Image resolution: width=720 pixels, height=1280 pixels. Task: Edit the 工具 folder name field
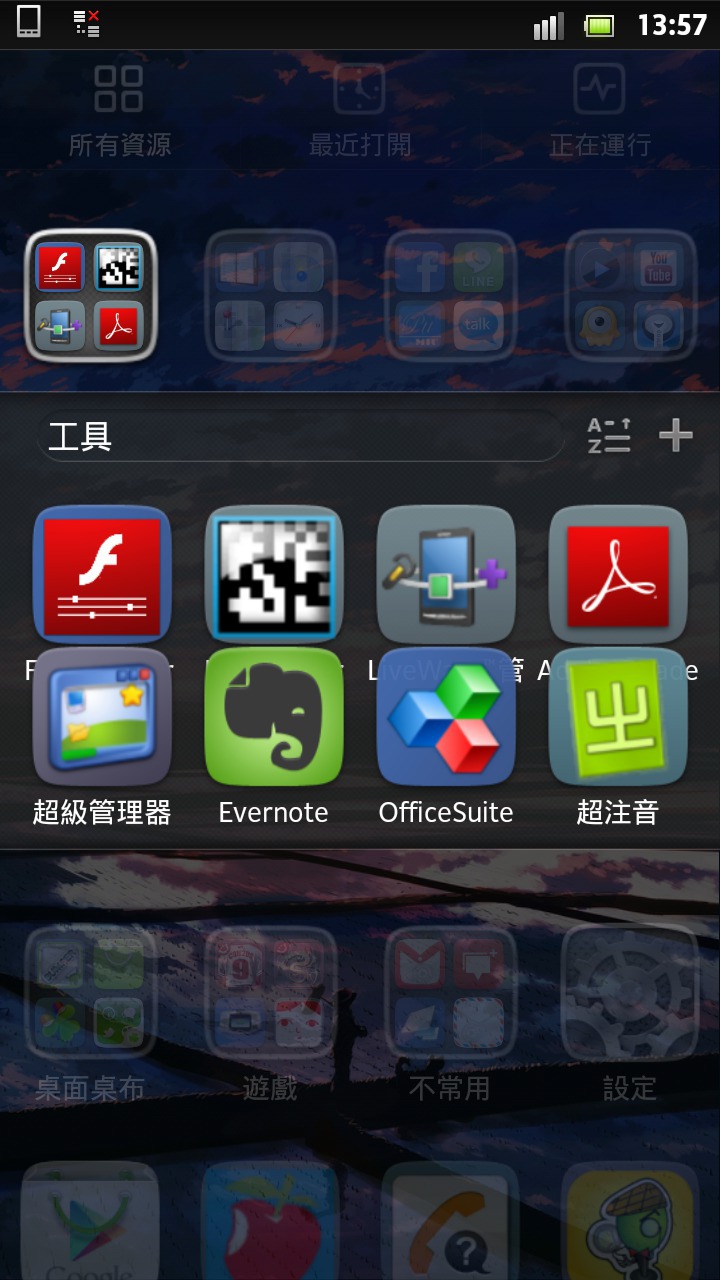point(300,436)
